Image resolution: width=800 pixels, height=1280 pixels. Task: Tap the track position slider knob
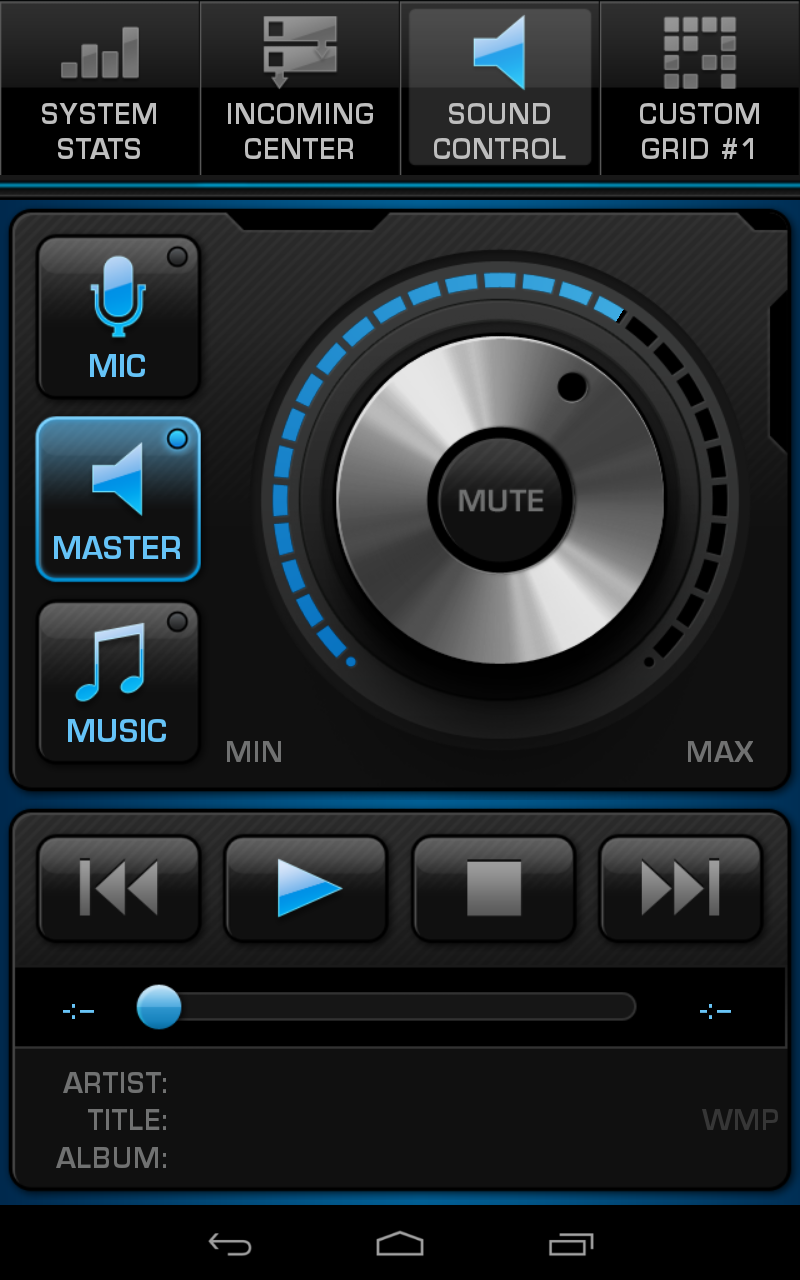(x=159, y=1006)
